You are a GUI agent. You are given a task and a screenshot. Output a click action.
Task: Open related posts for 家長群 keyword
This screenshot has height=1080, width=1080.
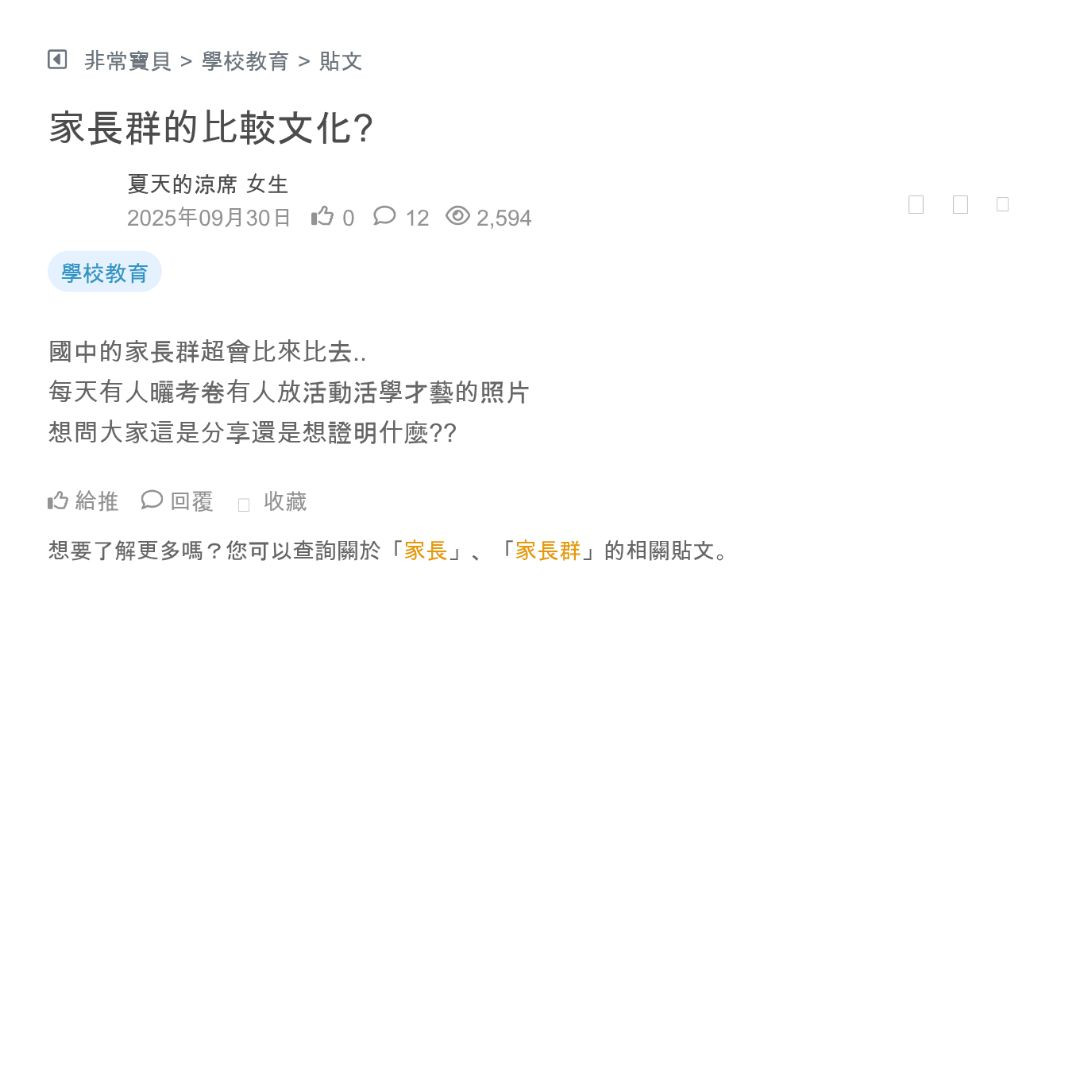548,550
